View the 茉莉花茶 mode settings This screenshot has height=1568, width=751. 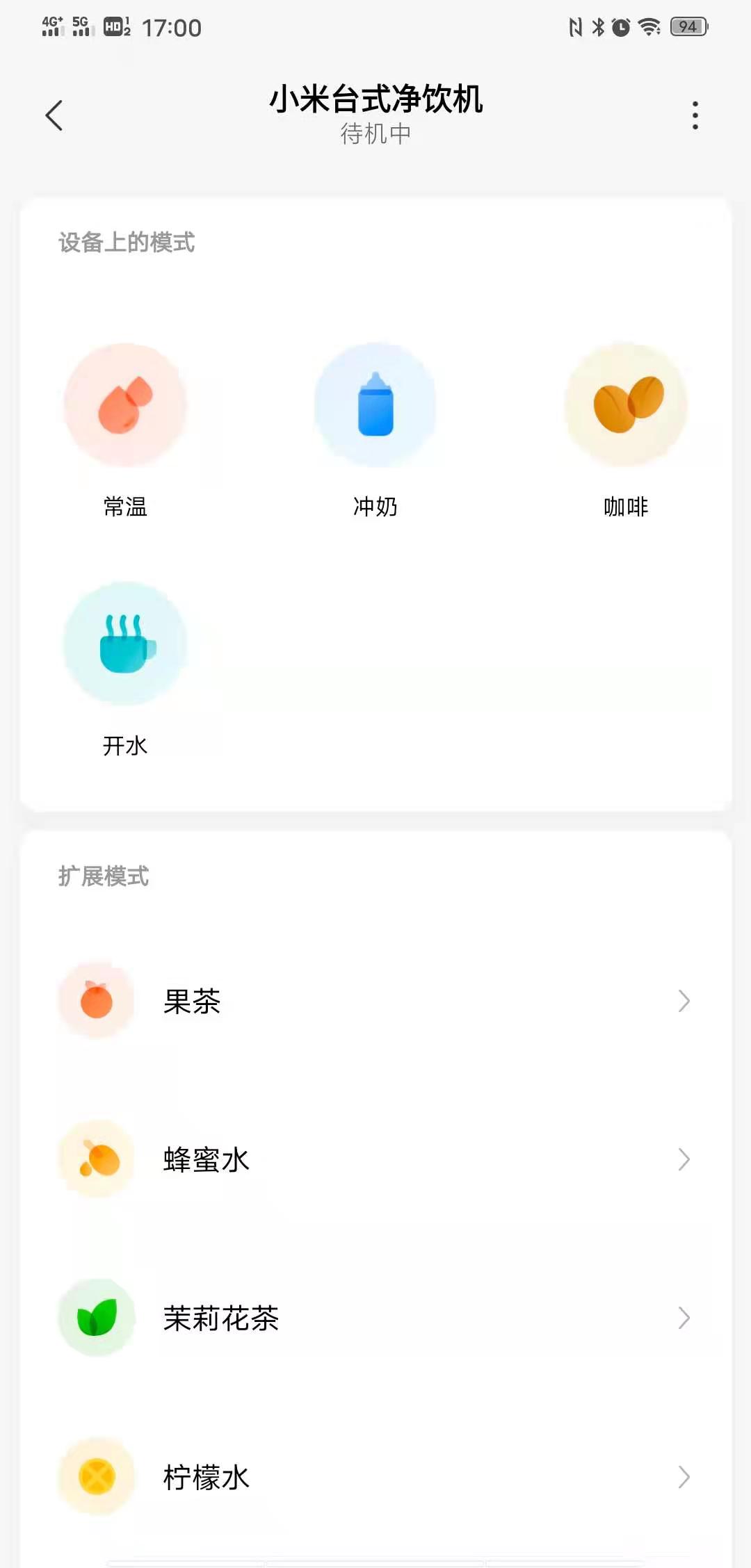(375, 1318)
